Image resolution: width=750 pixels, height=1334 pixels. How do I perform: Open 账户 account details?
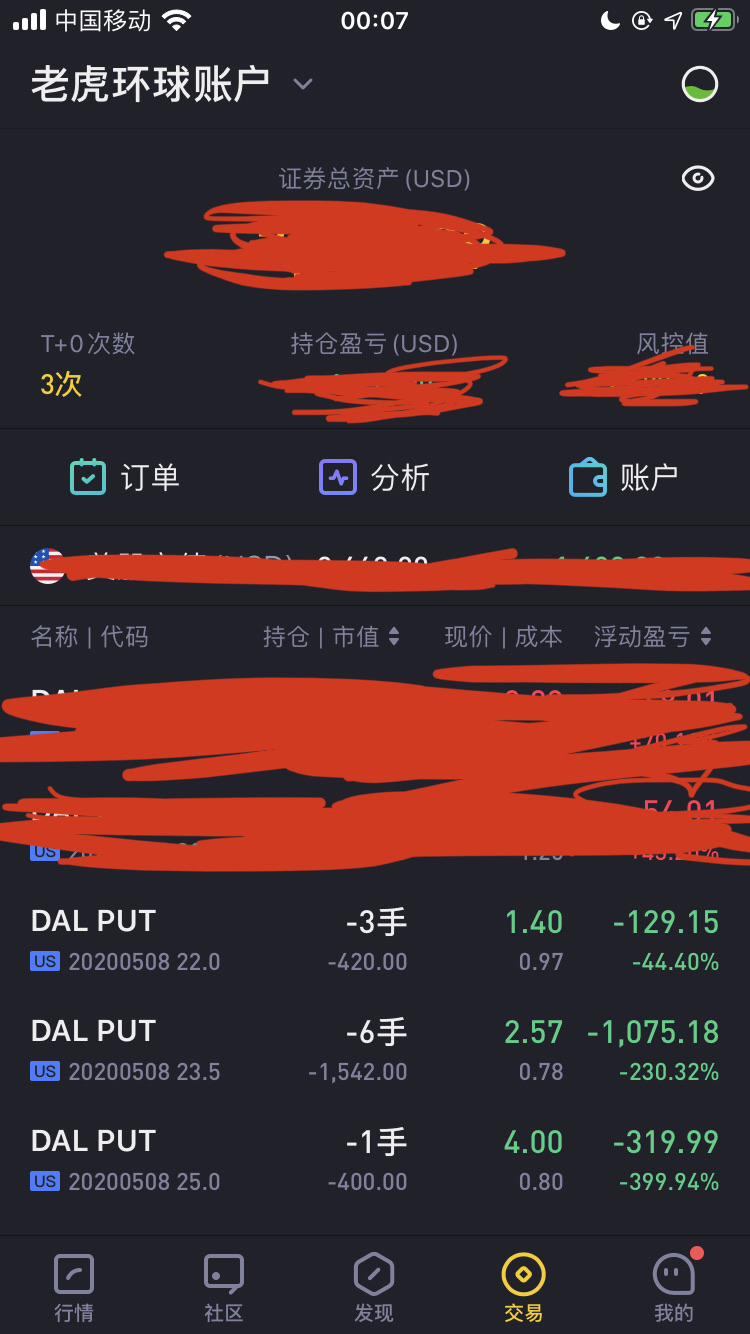click(x=624, y=477)
